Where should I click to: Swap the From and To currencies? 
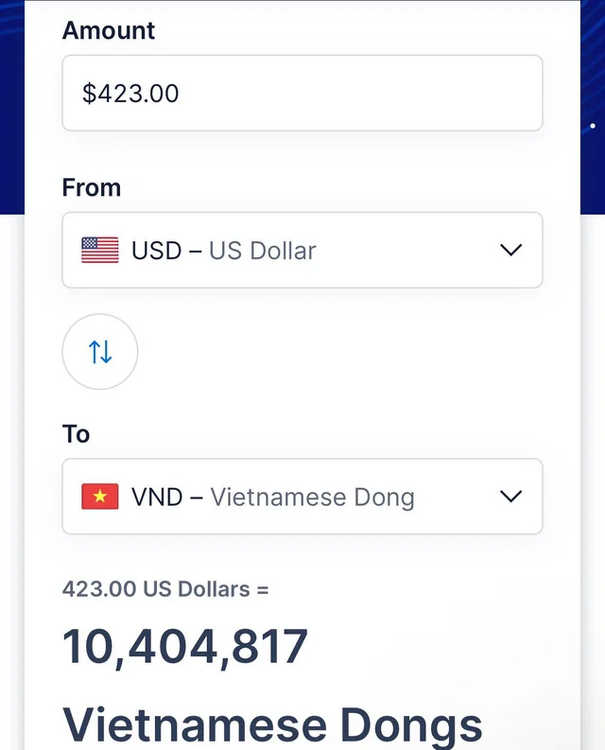tap(100, 352)
